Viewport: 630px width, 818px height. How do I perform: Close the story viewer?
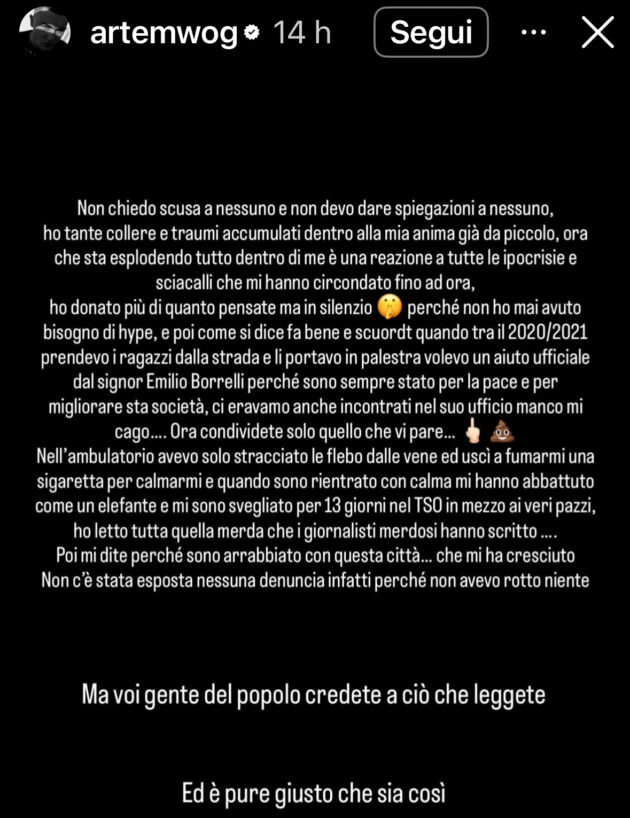point(598,33)
